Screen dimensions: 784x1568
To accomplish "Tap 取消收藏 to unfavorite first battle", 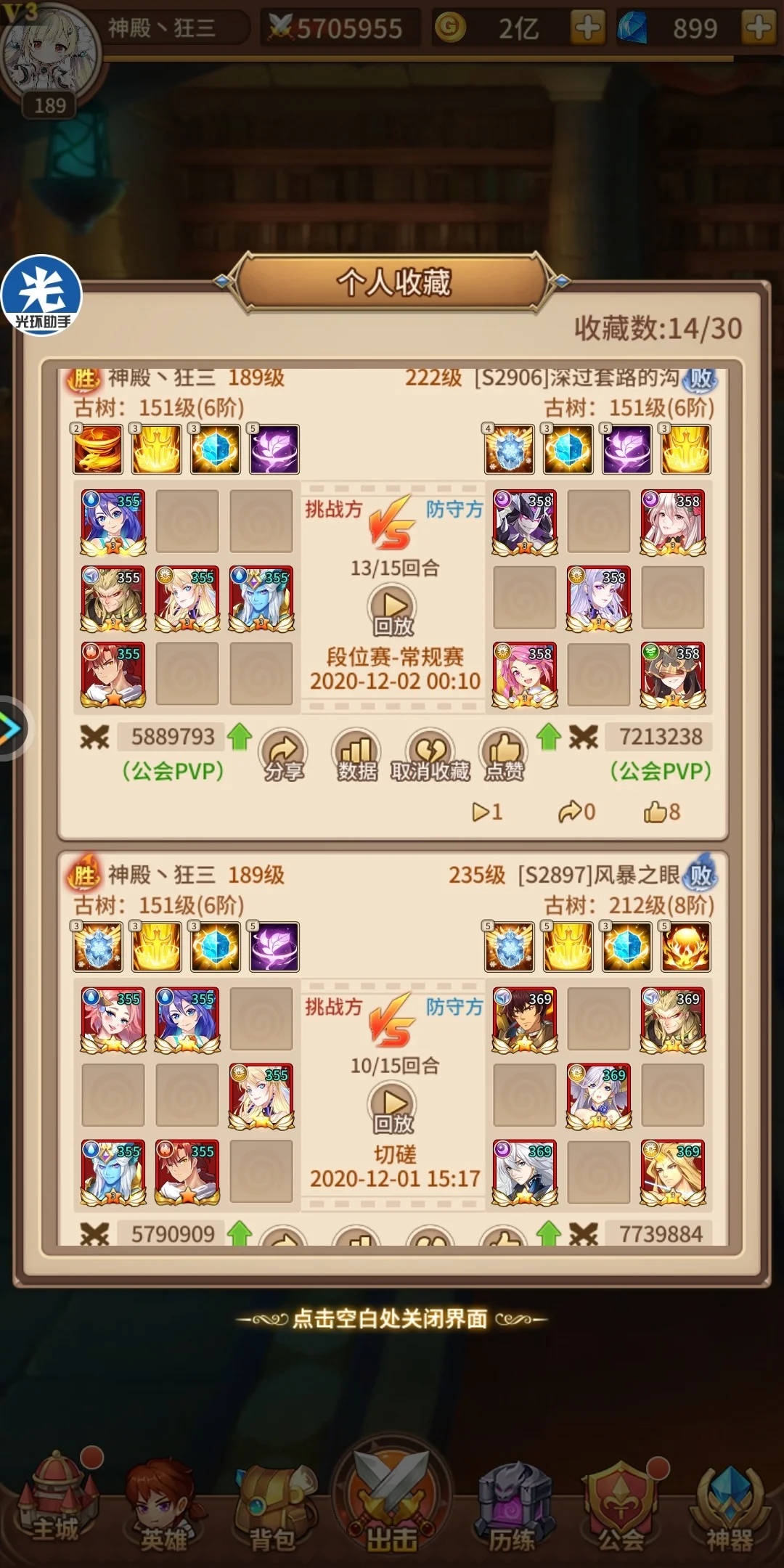I will pyautogui.click(x=430, y=754).
